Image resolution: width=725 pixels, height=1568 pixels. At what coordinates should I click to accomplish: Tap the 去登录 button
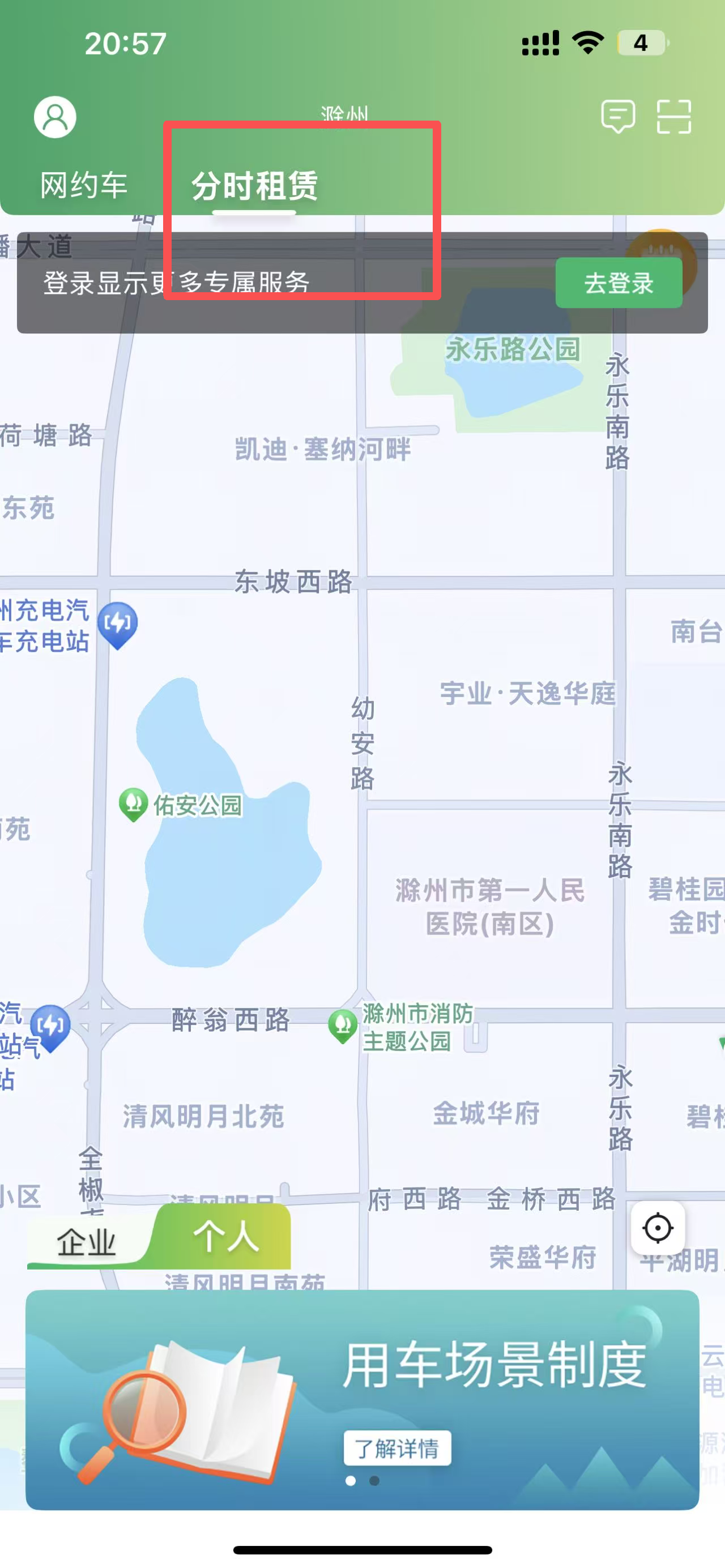(x=619, y=283)
